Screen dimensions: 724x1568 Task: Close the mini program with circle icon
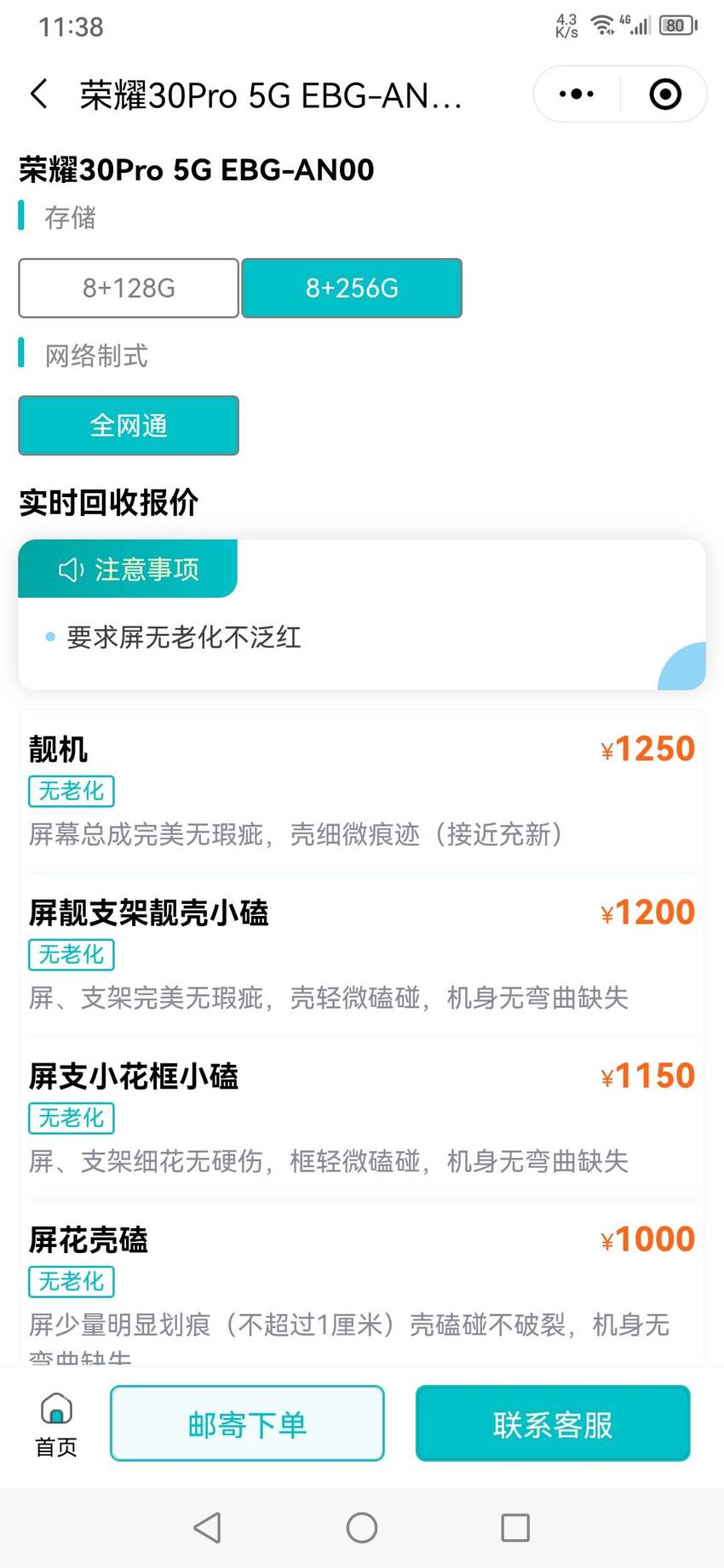tap(665, 94)
